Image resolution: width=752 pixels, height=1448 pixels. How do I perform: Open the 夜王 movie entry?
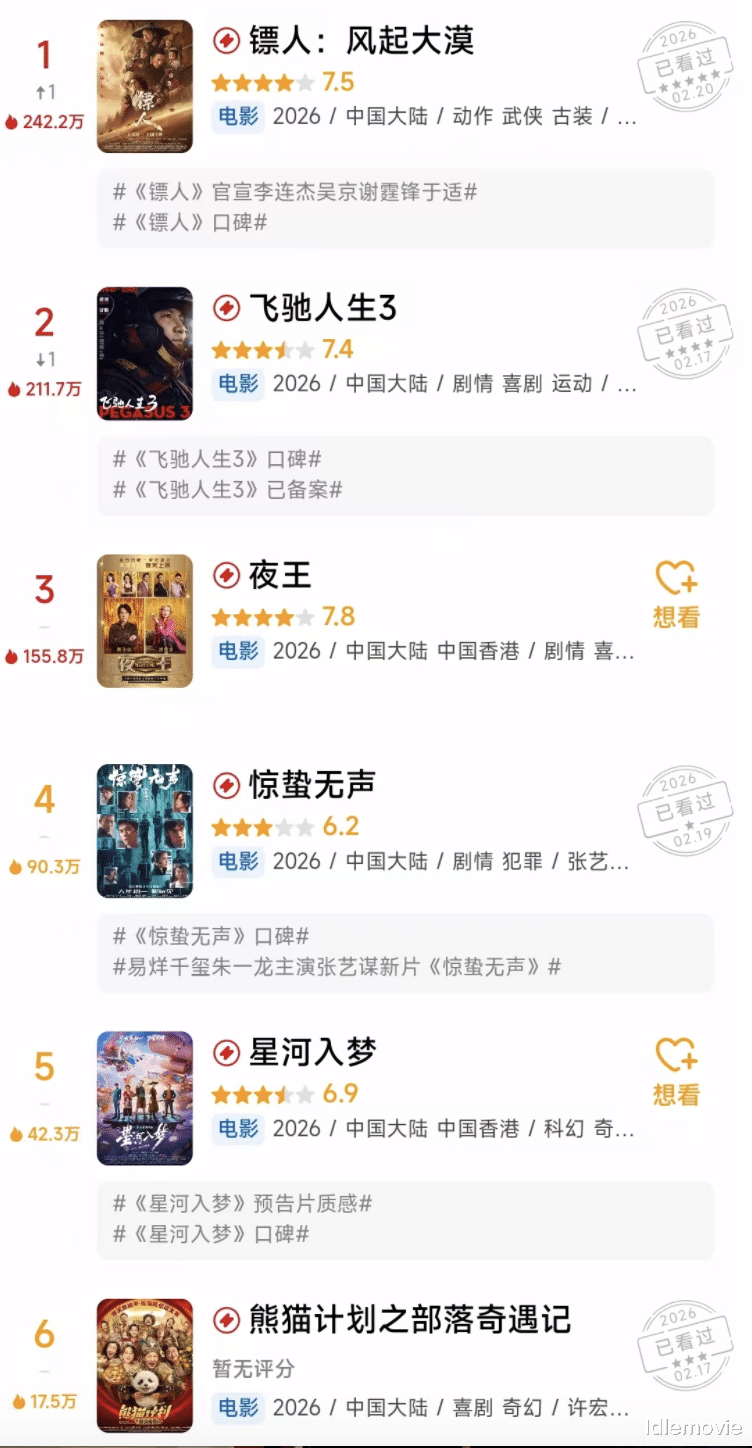[280, 575]
